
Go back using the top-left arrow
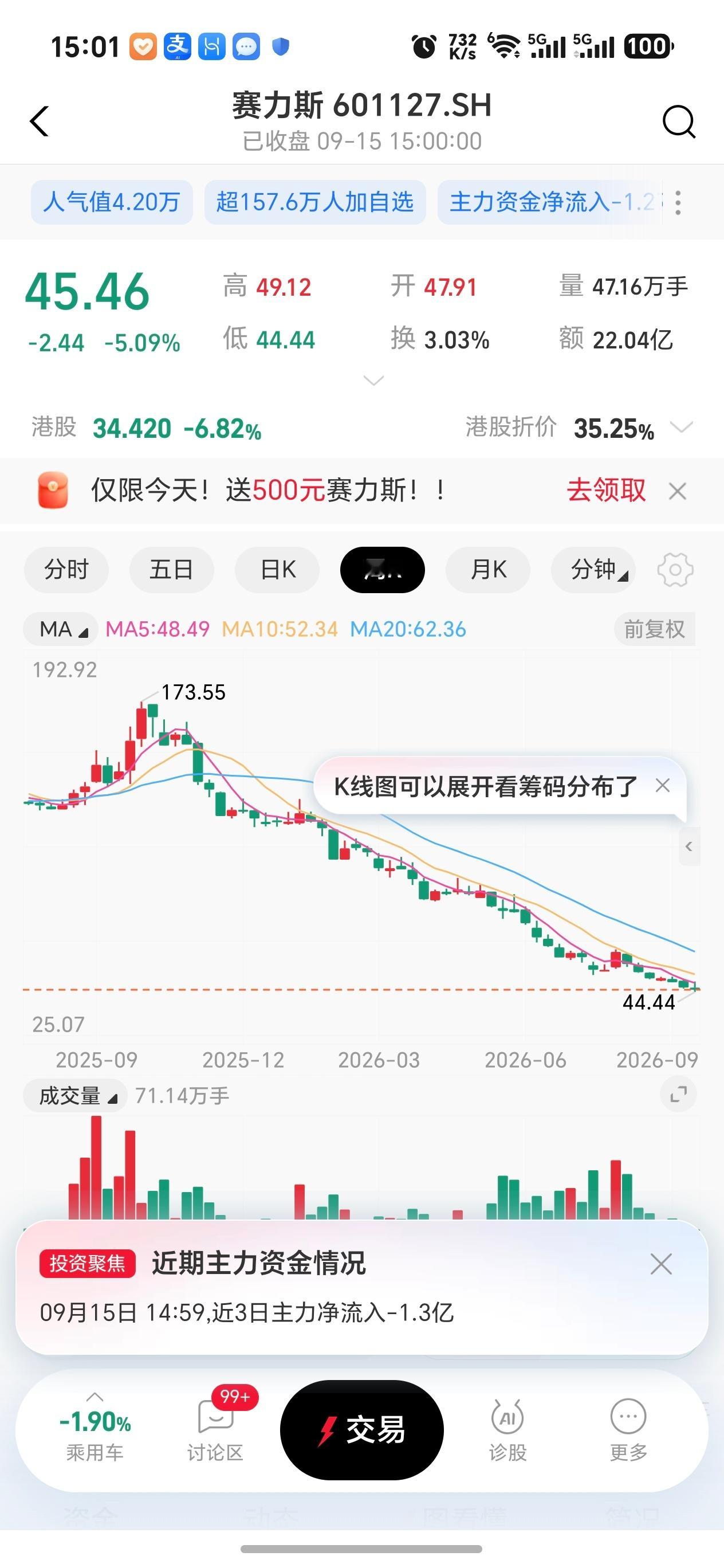click(40, 121)
